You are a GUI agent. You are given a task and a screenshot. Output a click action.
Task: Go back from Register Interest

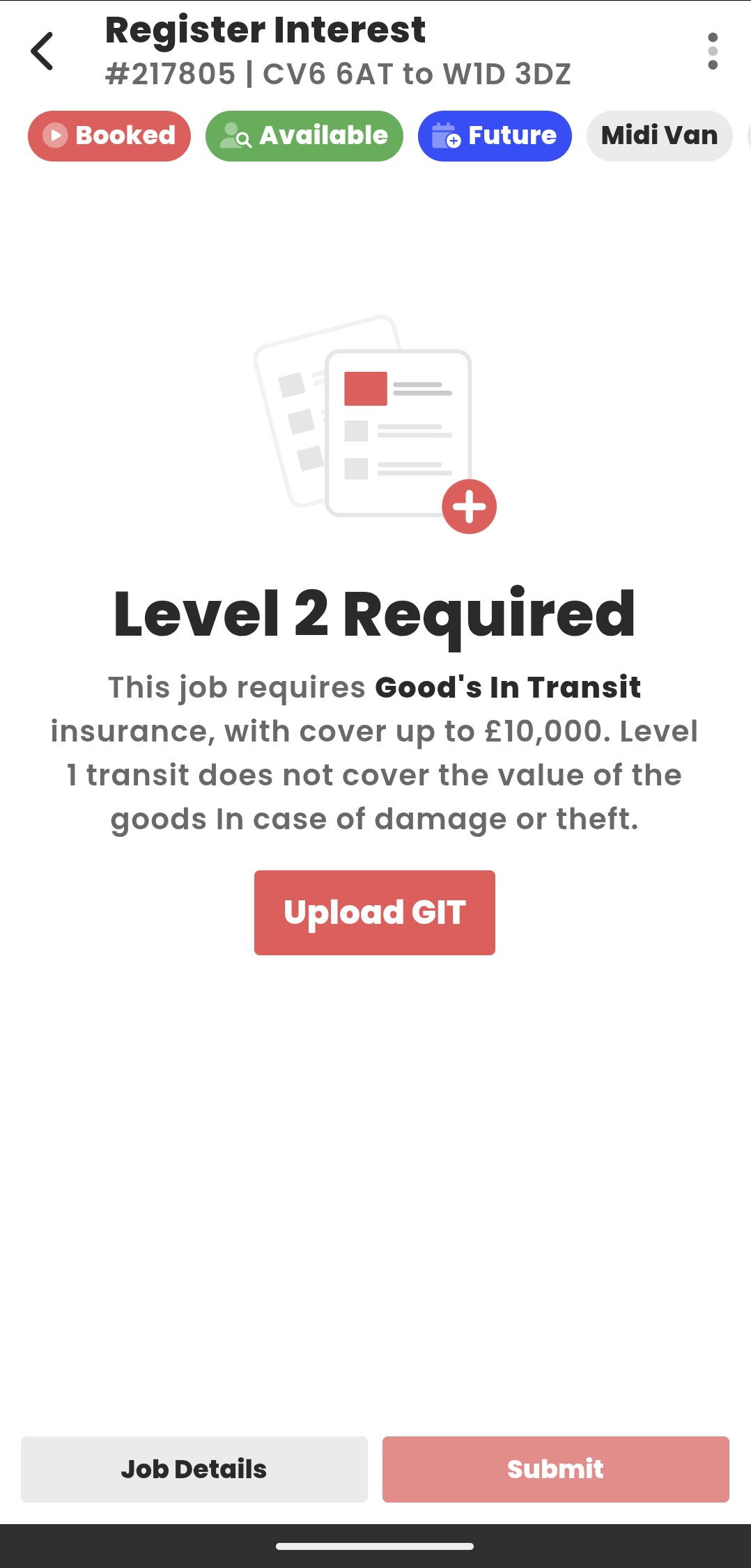pyautogui.click(x=42, y=52)
